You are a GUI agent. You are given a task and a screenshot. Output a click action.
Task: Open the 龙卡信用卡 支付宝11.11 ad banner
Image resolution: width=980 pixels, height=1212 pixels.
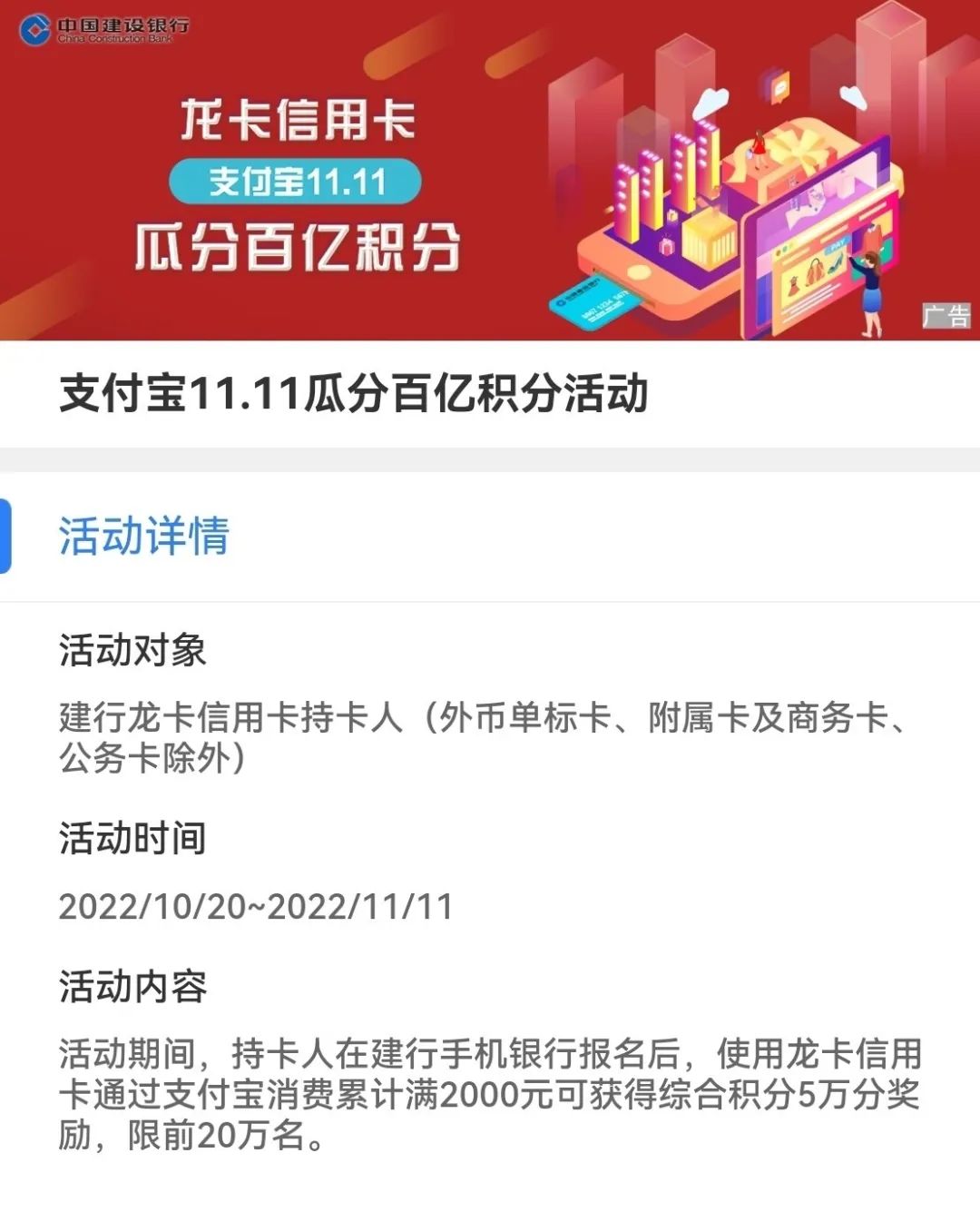pos(490,172)
